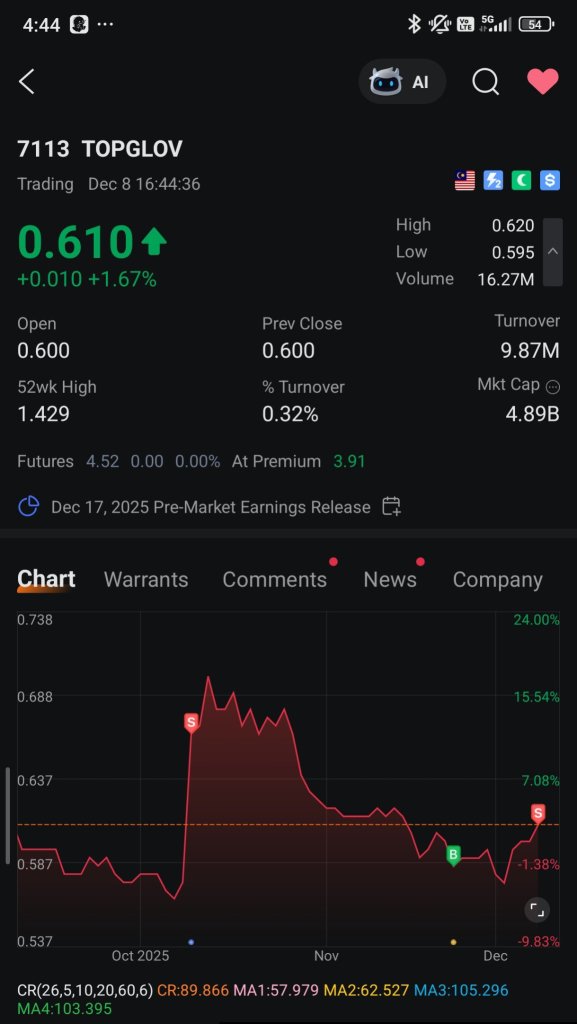Open the Futures 4.52 quote row
Viewport: 577px width, 1024px height.
pyautogui.click(x=191, y=462)
